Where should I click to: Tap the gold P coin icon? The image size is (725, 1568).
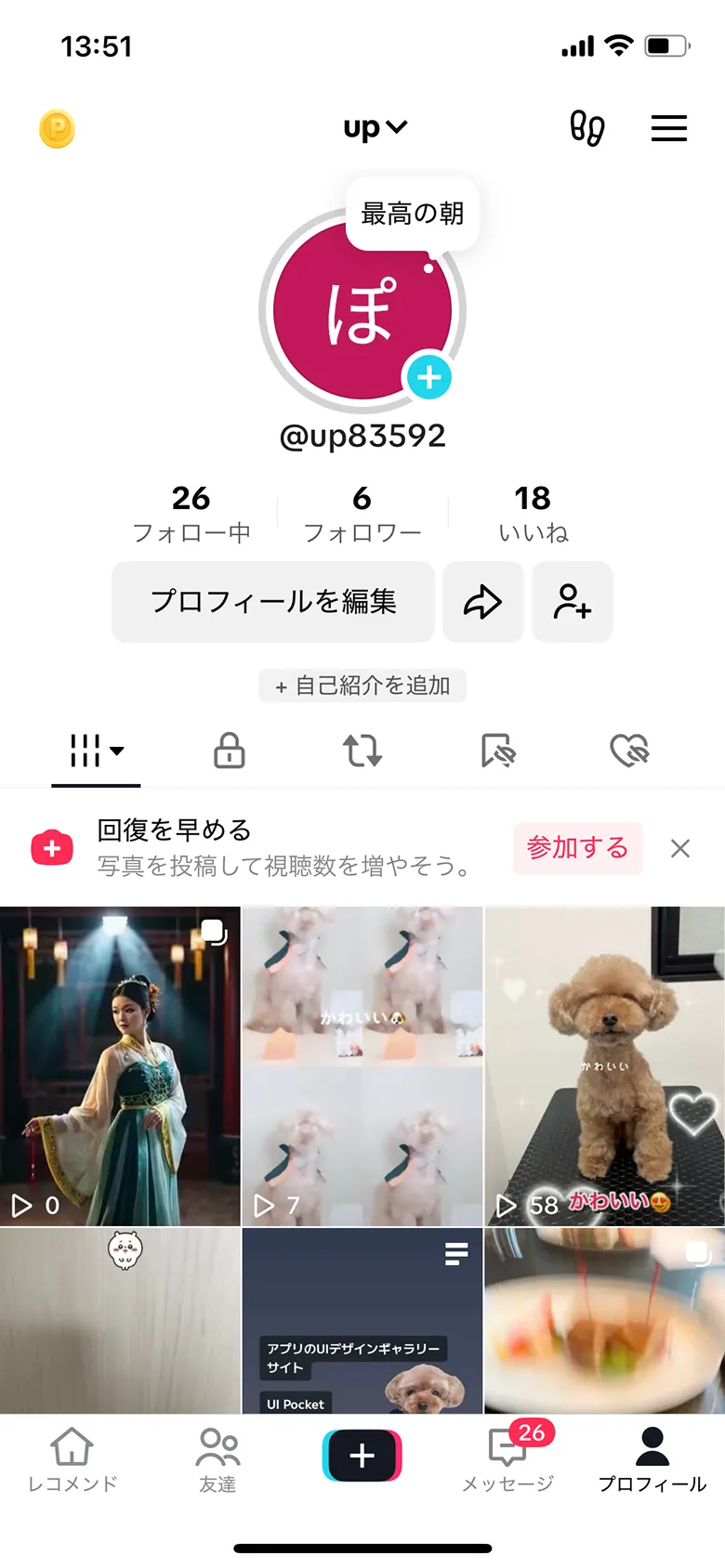57,128
